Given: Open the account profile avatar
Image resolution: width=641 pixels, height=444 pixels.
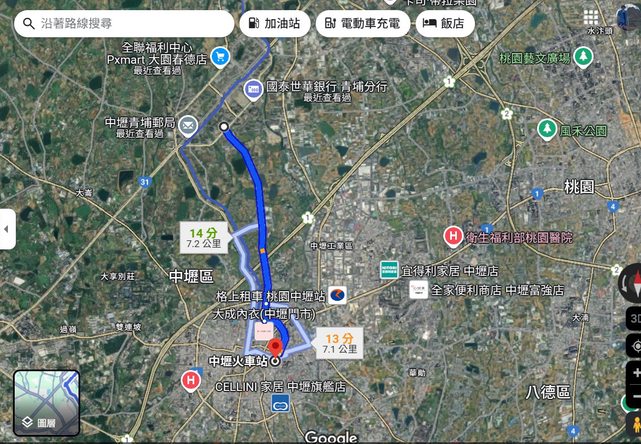Looking at the screenshot, I should point(630,17).
